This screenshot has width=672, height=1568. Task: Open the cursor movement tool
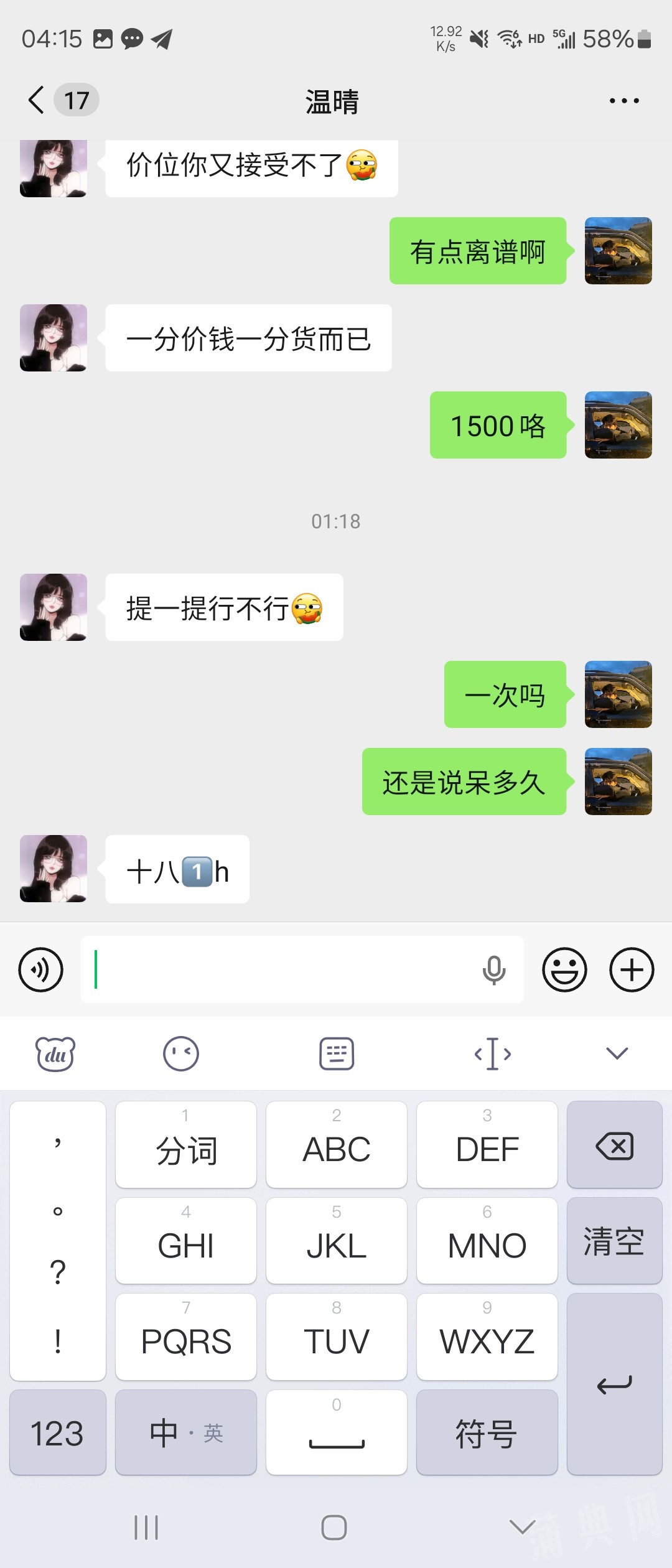click(x=493, y=1053)
